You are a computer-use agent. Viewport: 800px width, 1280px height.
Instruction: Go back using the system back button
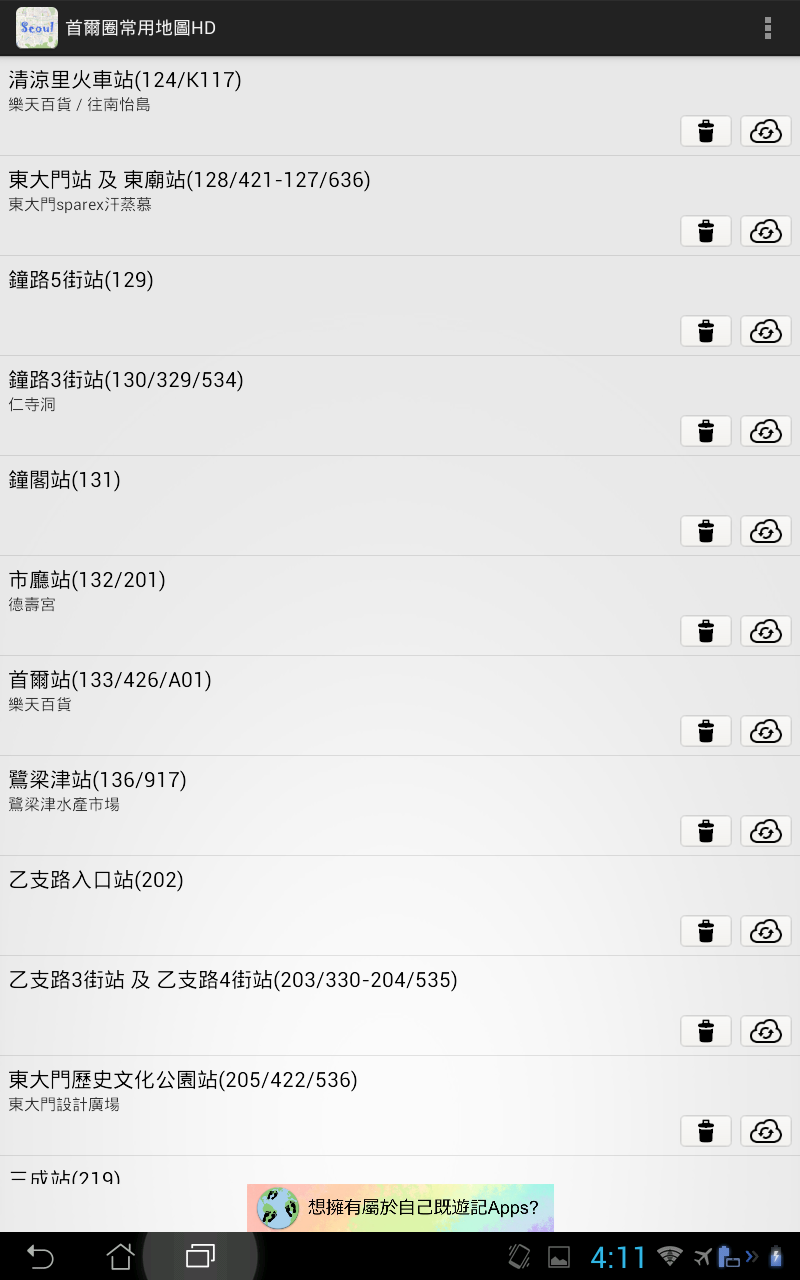coord(40,1256)
